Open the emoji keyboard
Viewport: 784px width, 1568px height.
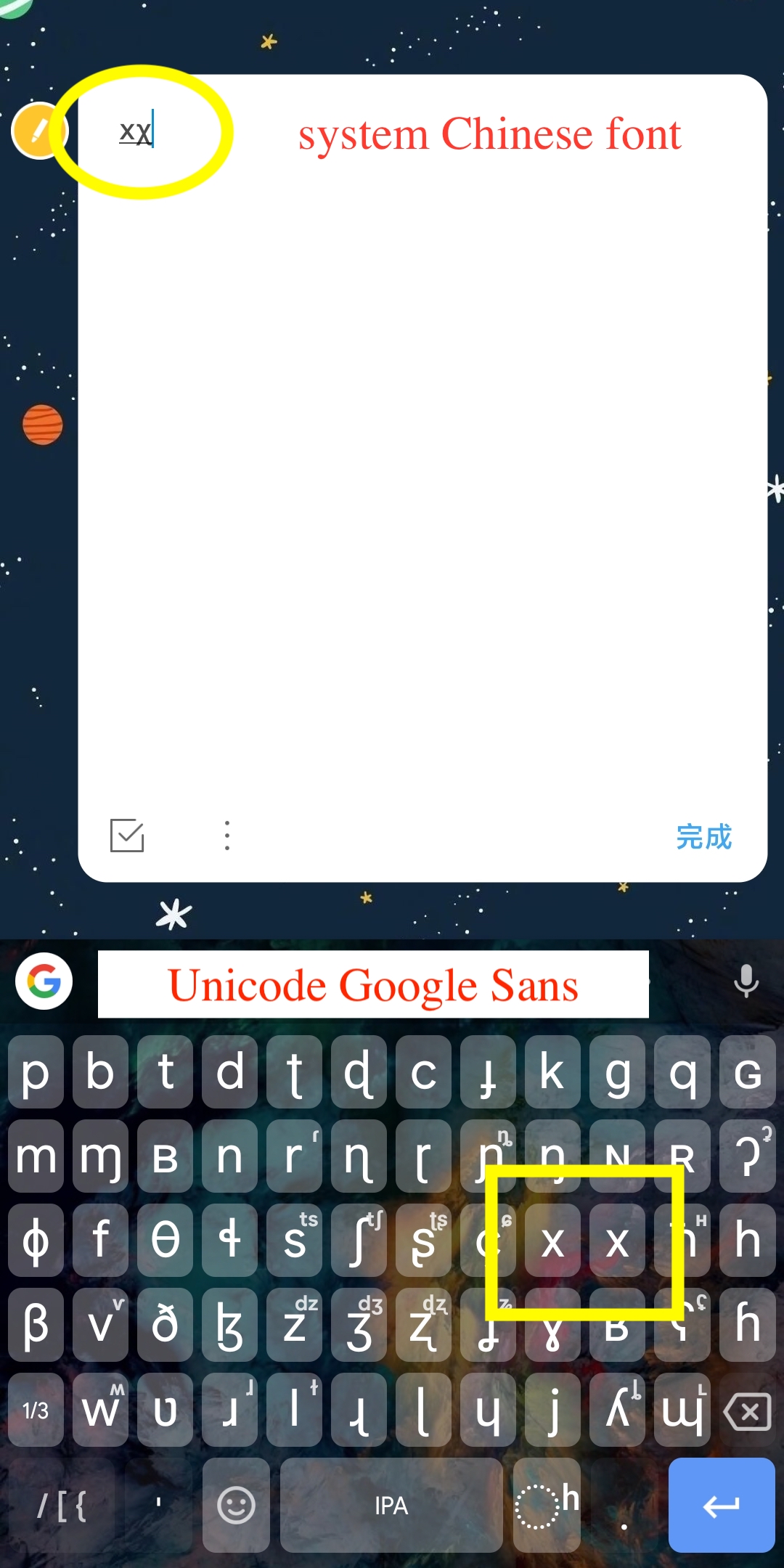(x=236, y=1505)
